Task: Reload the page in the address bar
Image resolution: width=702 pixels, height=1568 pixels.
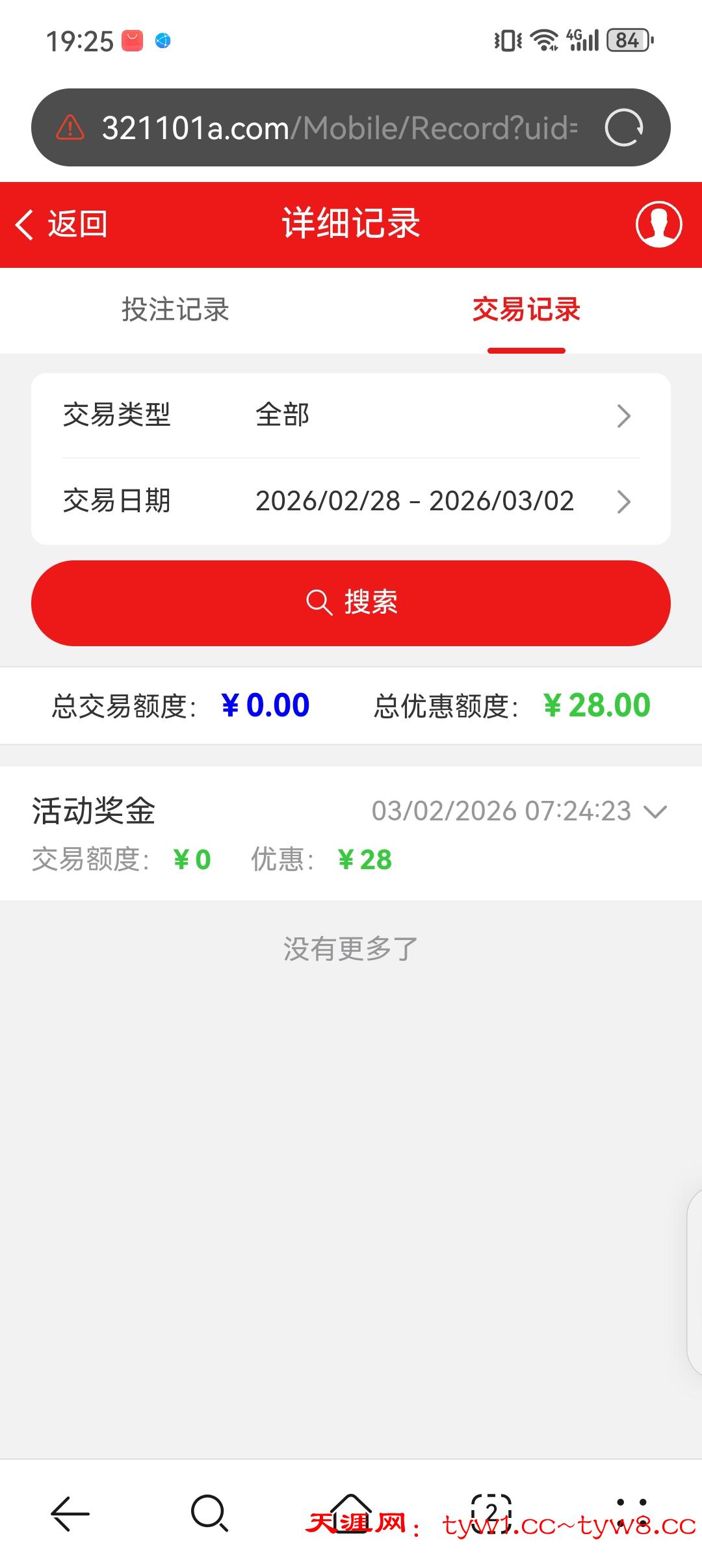Action: coord(623,127)
